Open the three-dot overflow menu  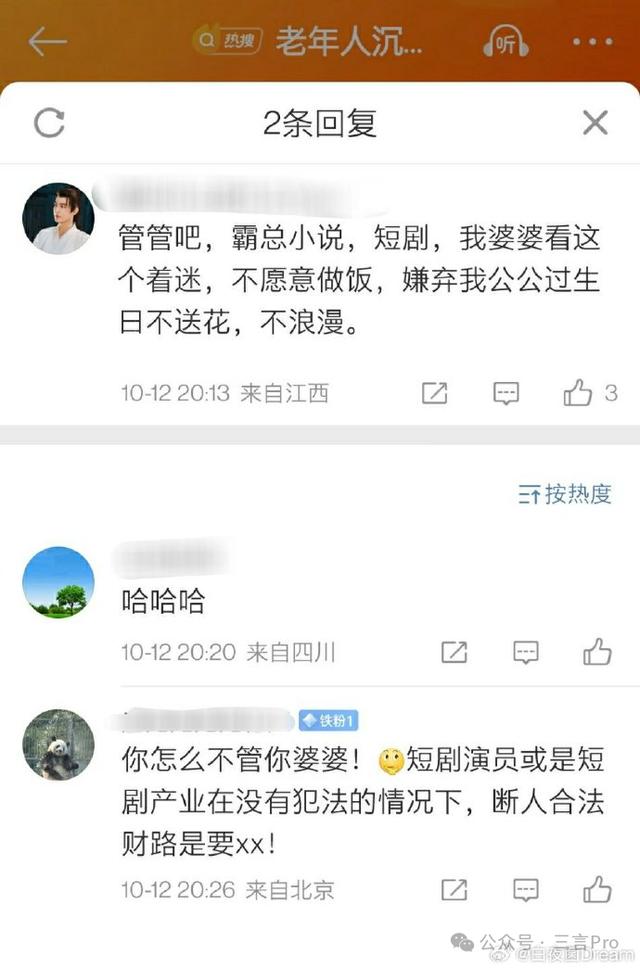[x=592, y=42]
